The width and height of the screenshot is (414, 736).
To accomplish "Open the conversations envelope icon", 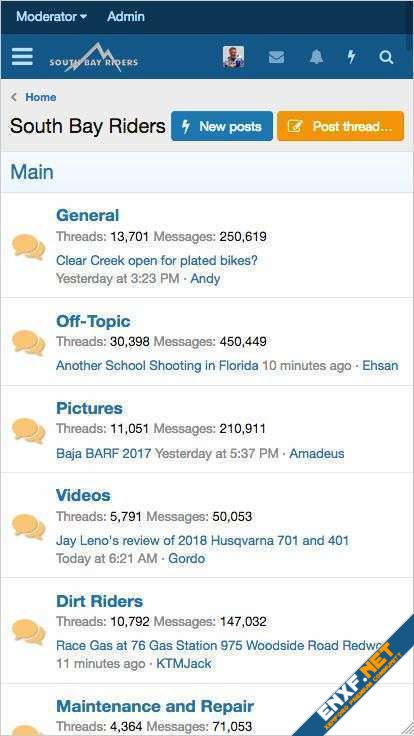I will pyautogui.click(x=276, y=57).
